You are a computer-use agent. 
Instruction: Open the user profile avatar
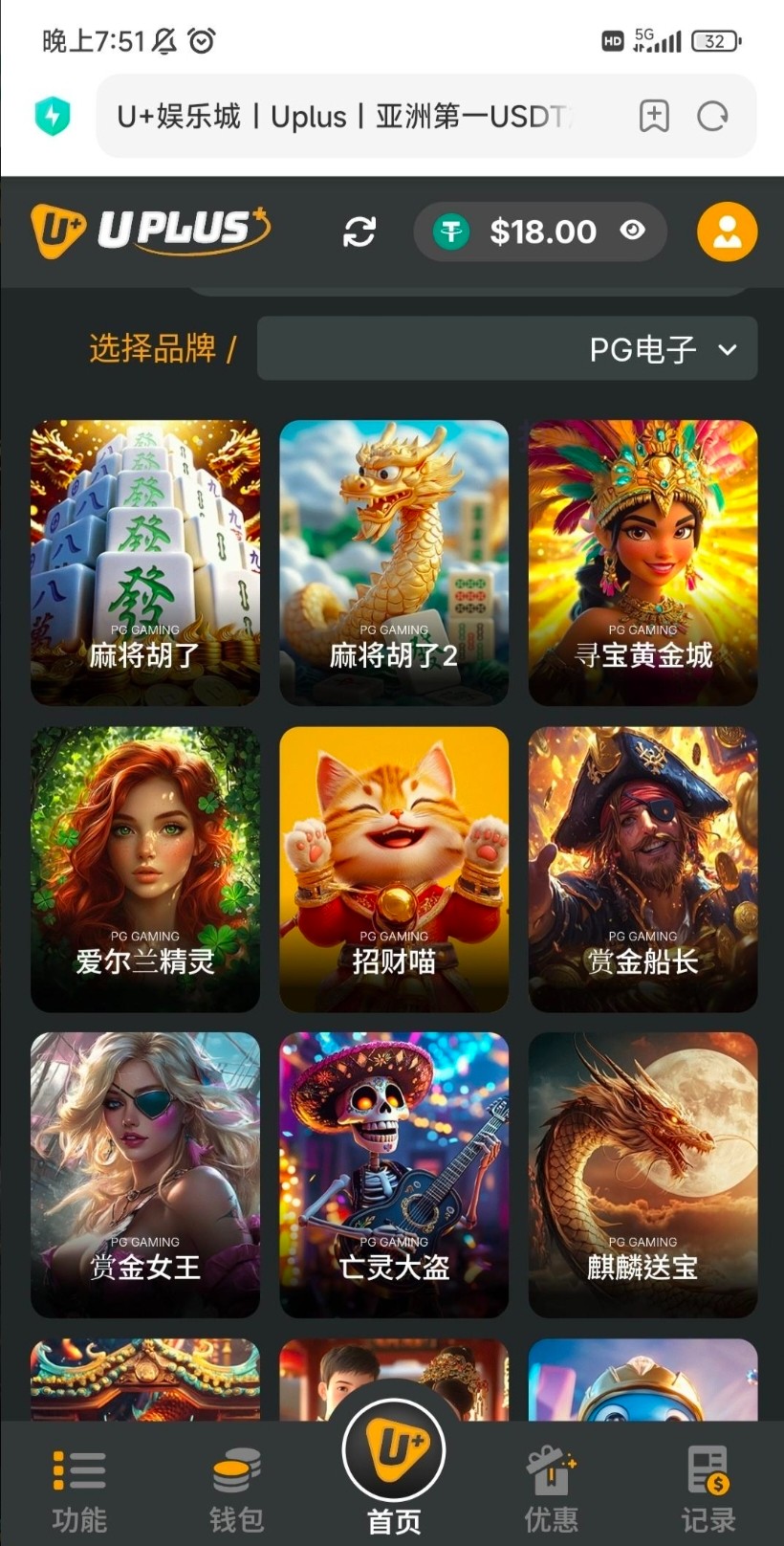tap(727, 232)
